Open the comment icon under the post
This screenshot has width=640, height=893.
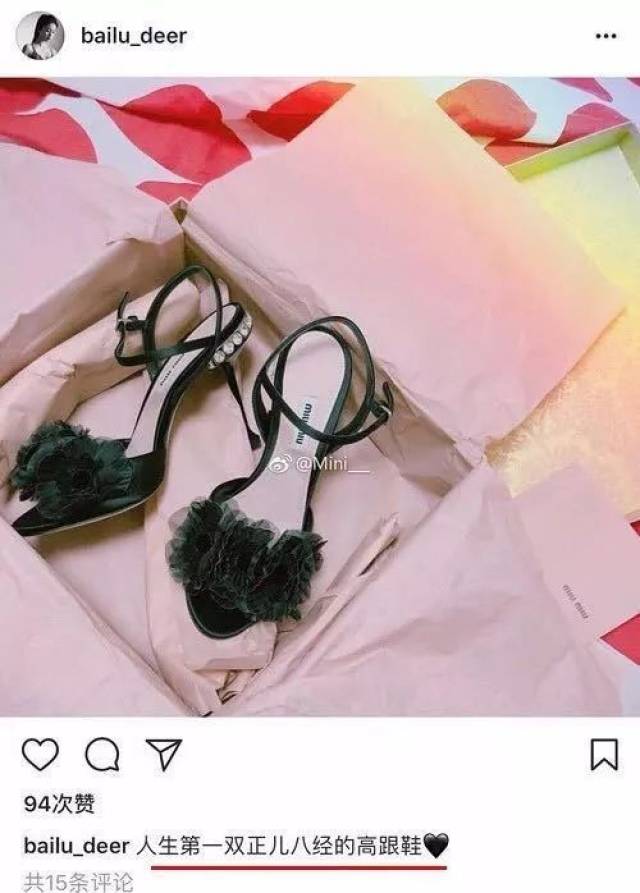click(x=102, y=754)
